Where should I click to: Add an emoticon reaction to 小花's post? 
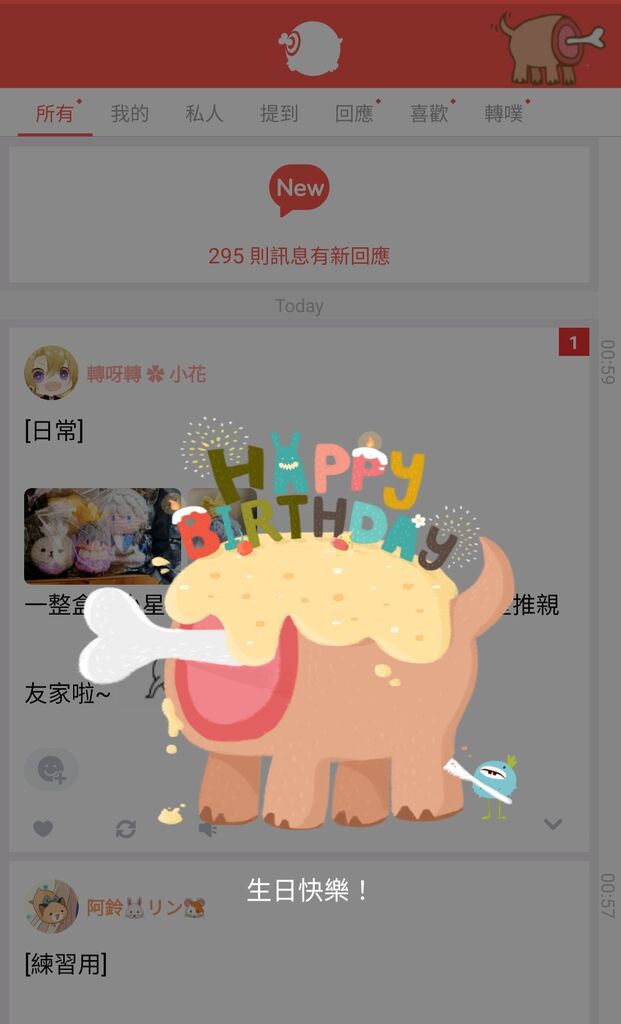coord(51,769)
